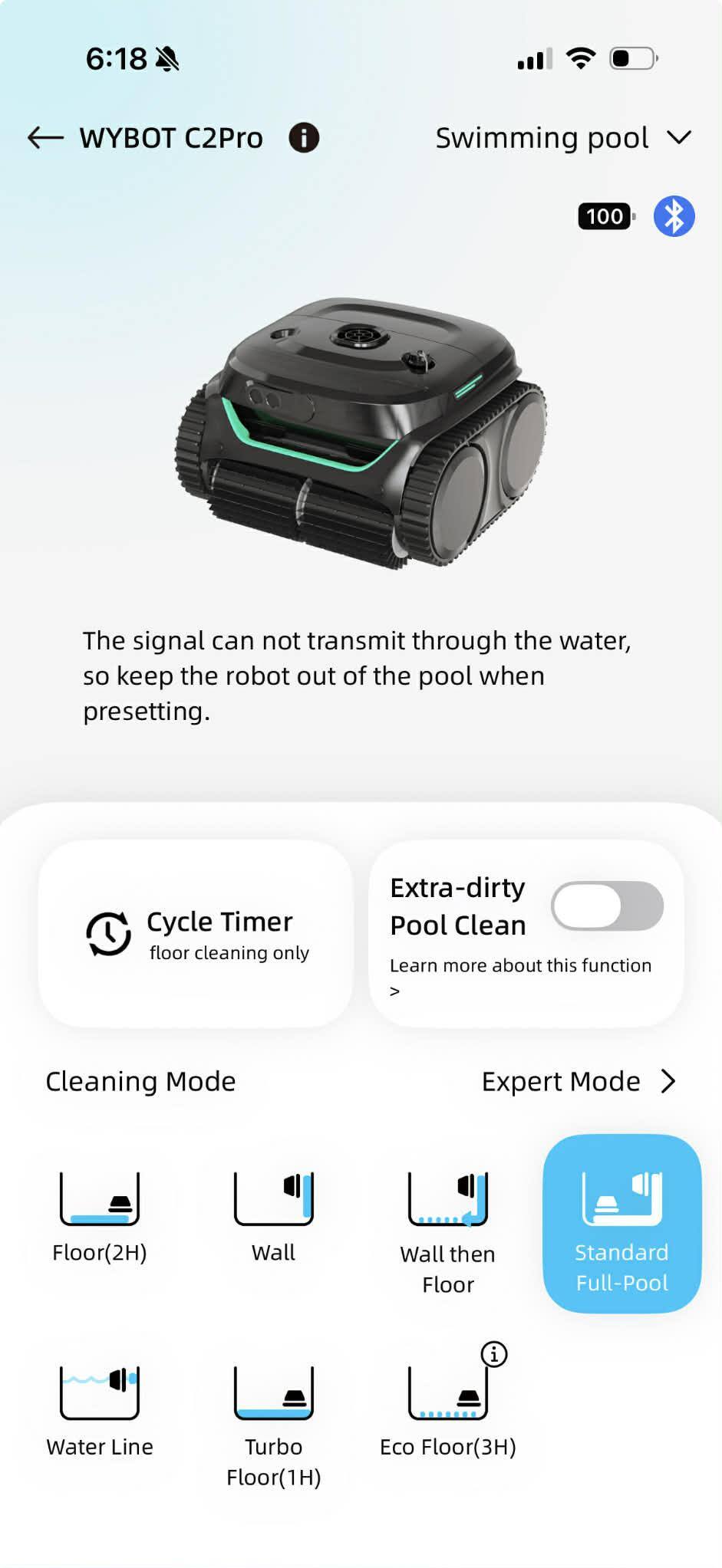Tap the Bluetooth connection icon
Viewport: 722px width, 1568px height.
pyautogui.click(x=674, y=216)
